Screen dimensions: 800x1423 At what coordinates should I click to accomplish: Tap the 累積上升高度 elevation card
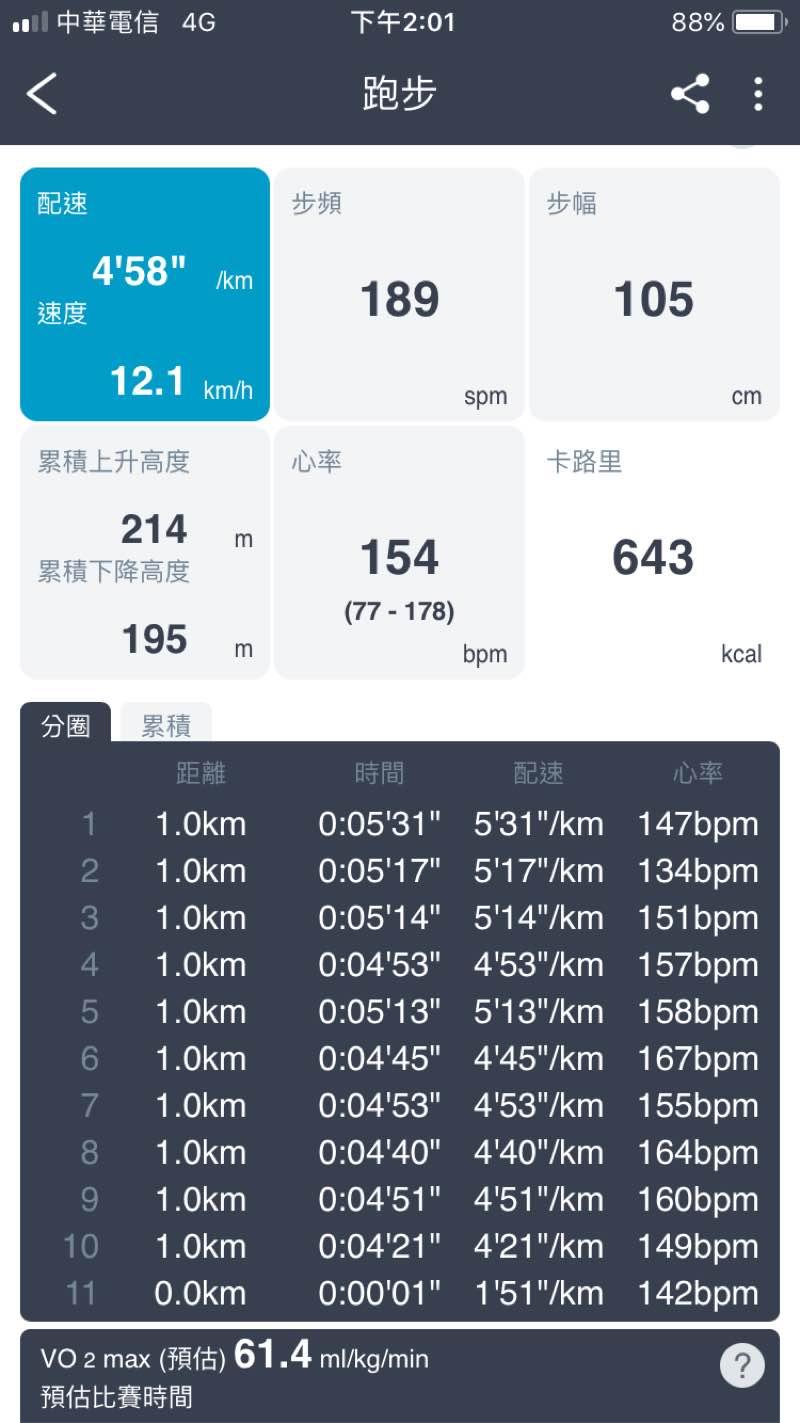point(145,553)
